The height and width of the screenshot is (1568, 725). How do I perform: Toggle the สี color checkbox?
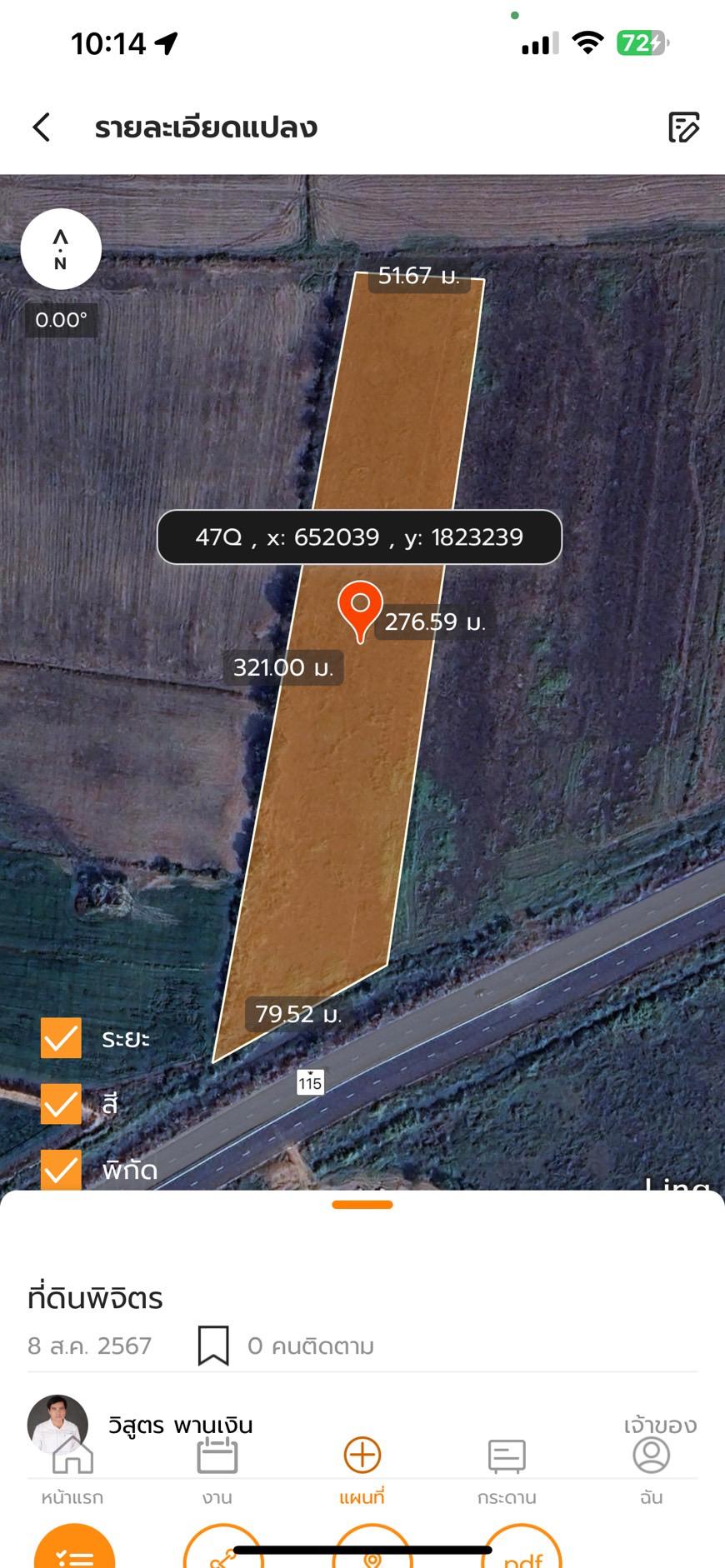point(61,1104)
